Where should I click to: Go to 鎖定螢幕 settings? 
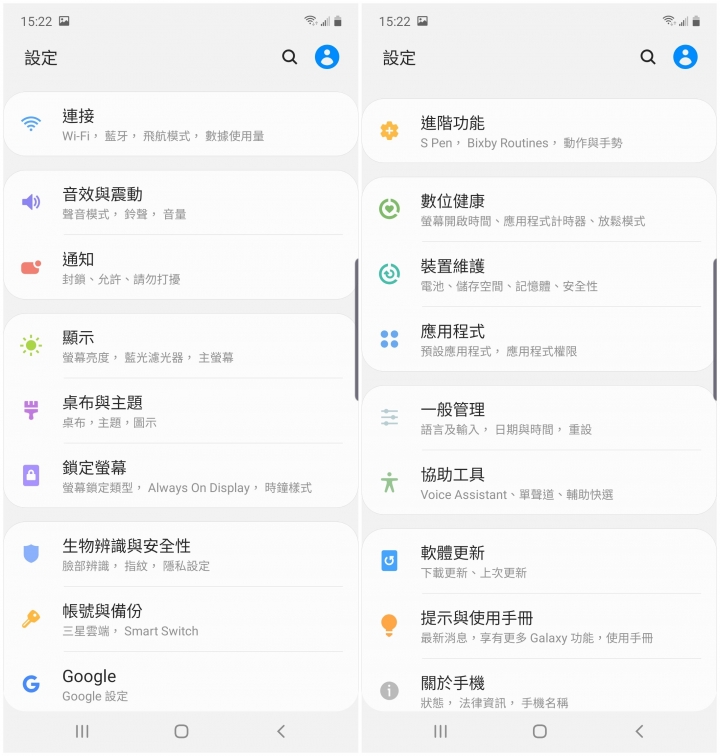coord(180,476)
